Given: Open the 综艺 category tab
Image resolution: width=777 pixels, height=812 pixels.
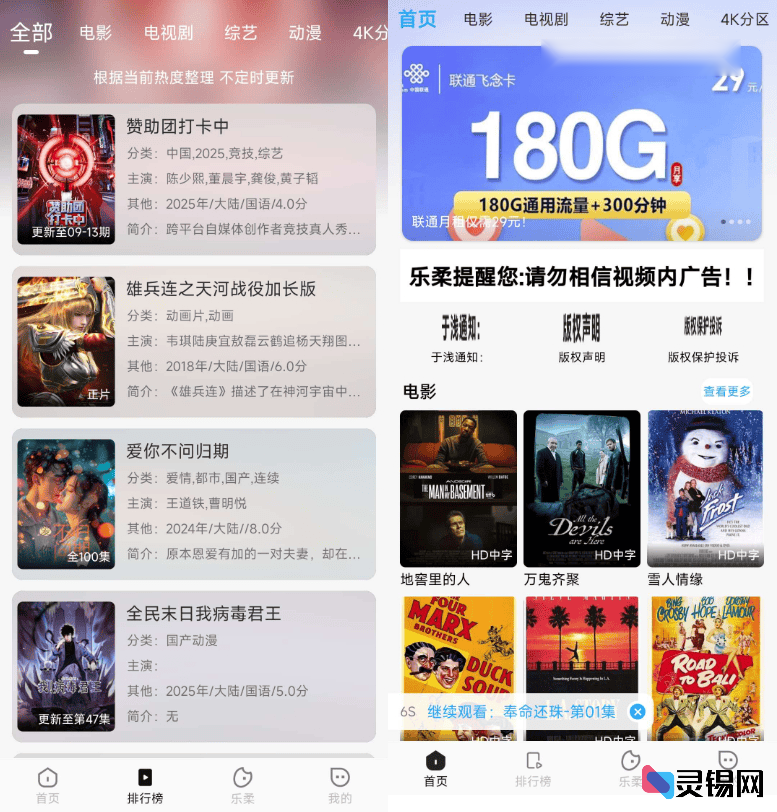Looking at the screenshot, I should (x=614, y=18).
